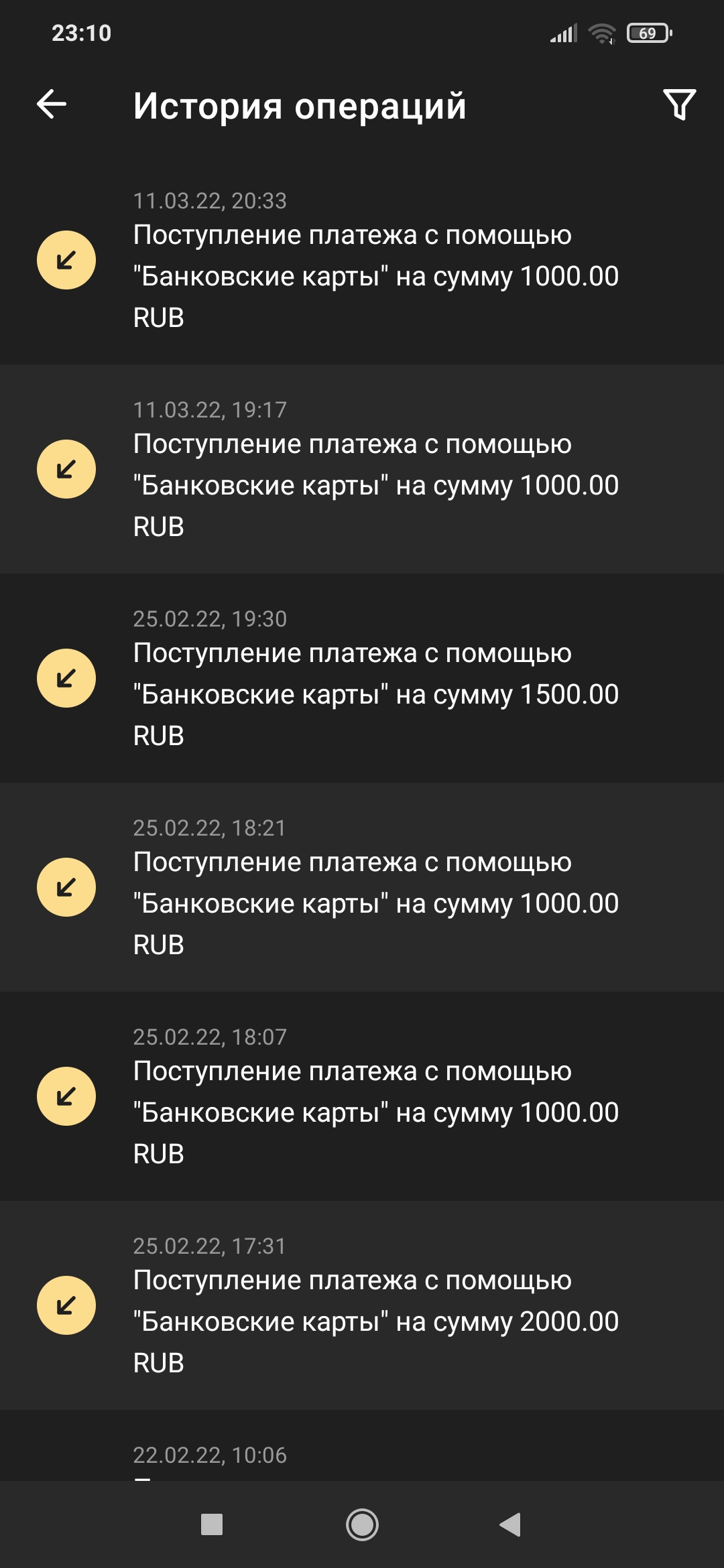724x1568 pixels.
Task: View the 1500.00 RUB payment from 25.02.22, 19:30
Action: point(362,679)
